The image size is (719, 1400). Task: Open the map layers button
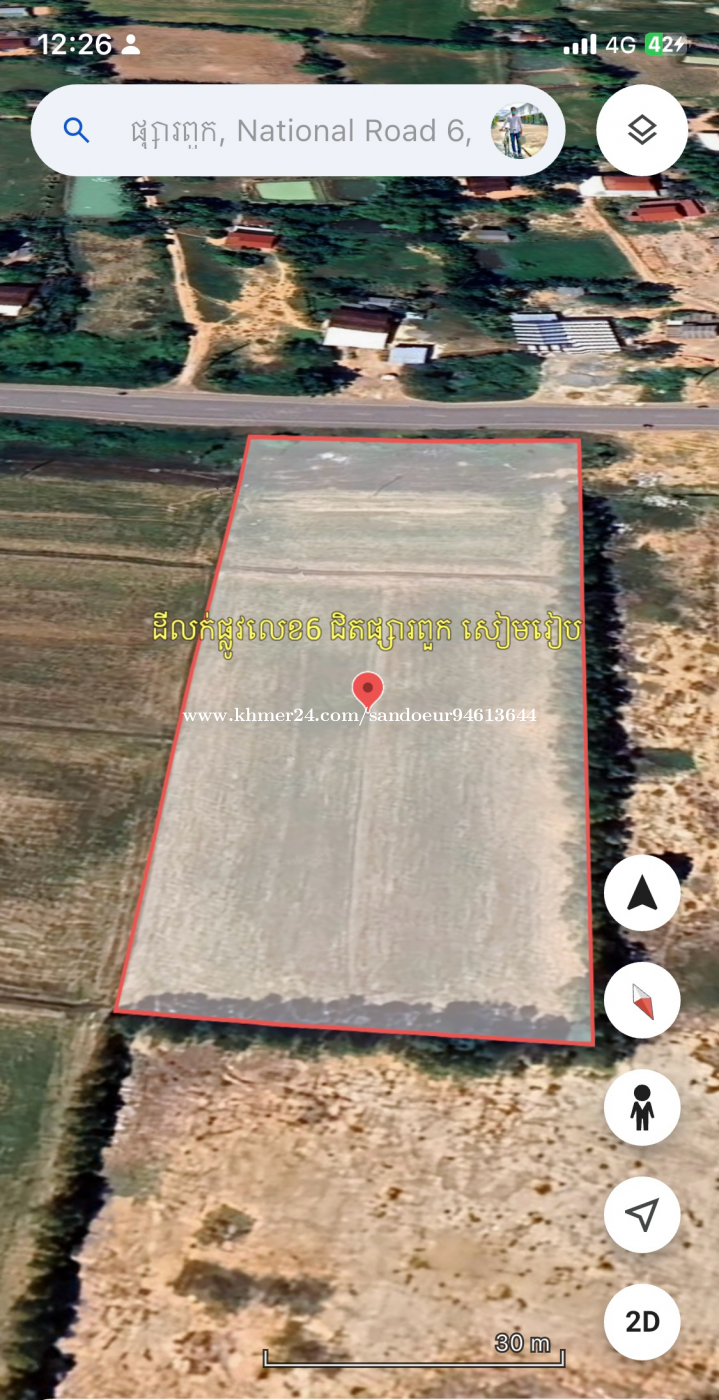642,130
